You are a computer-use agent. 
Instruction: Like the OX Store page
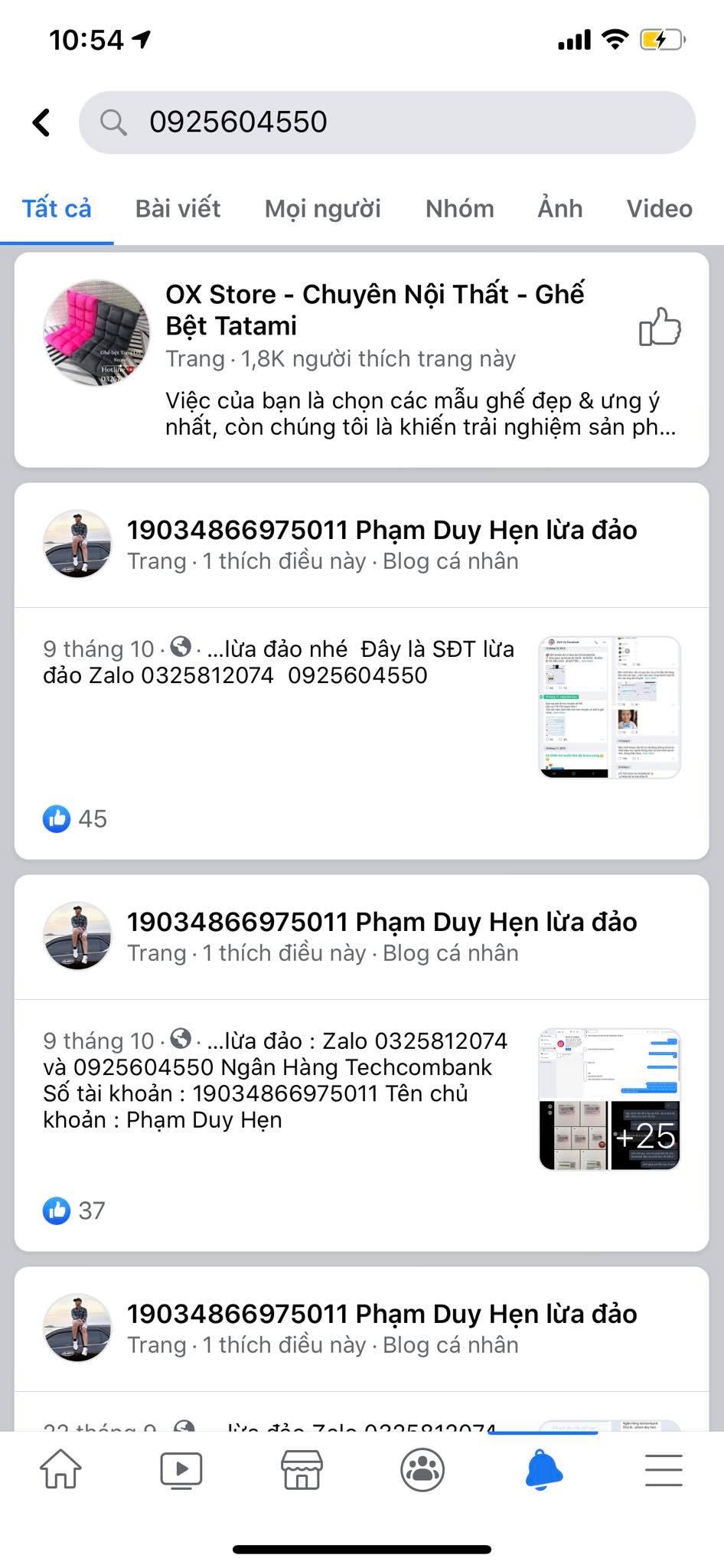660,328
